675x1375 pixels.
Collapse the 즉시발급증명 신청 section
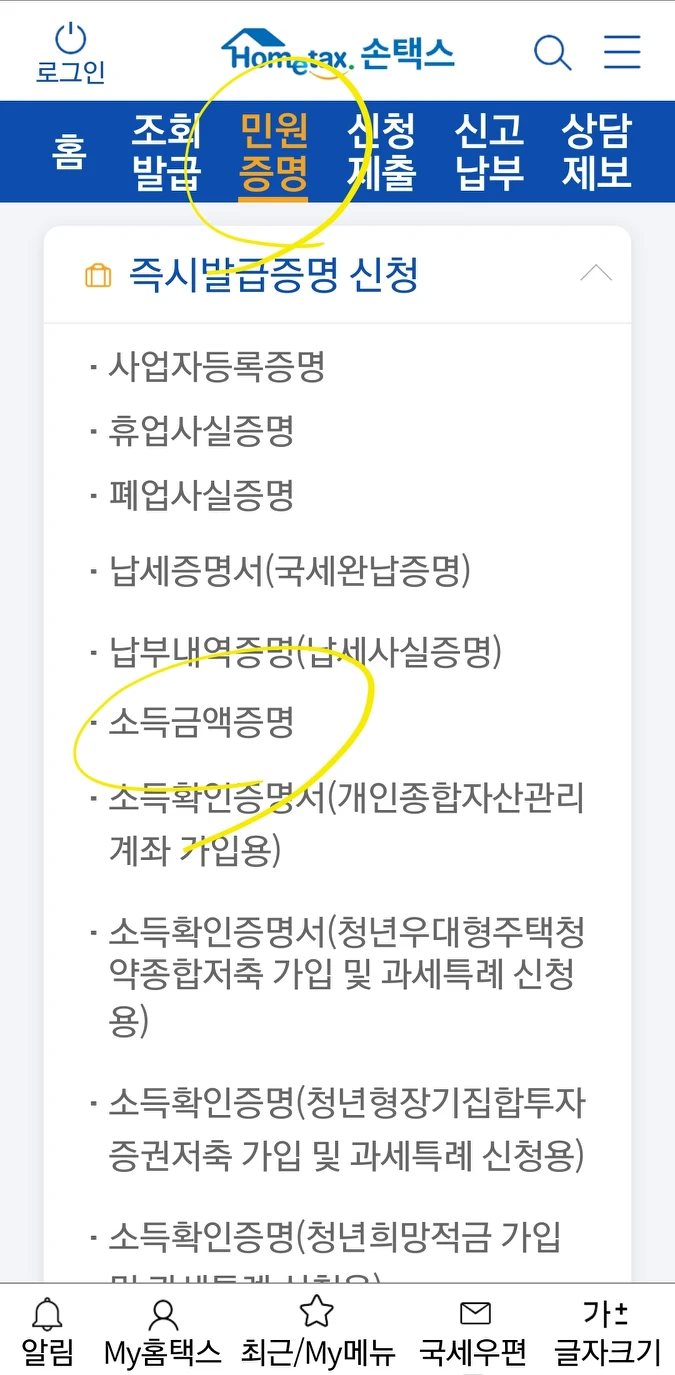(596, 274)
